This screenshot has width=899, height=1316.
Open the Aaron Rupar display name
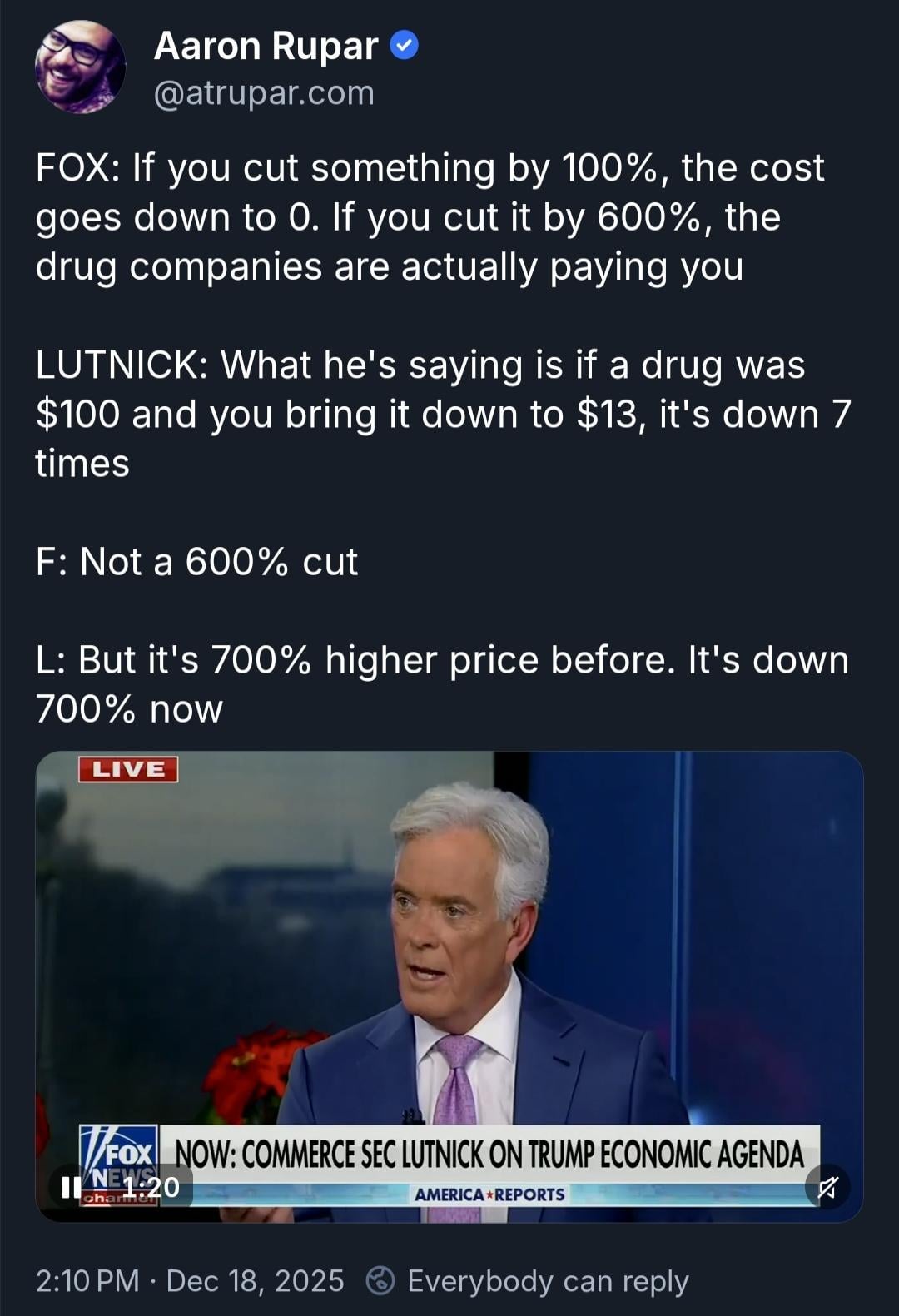[266, 46]
